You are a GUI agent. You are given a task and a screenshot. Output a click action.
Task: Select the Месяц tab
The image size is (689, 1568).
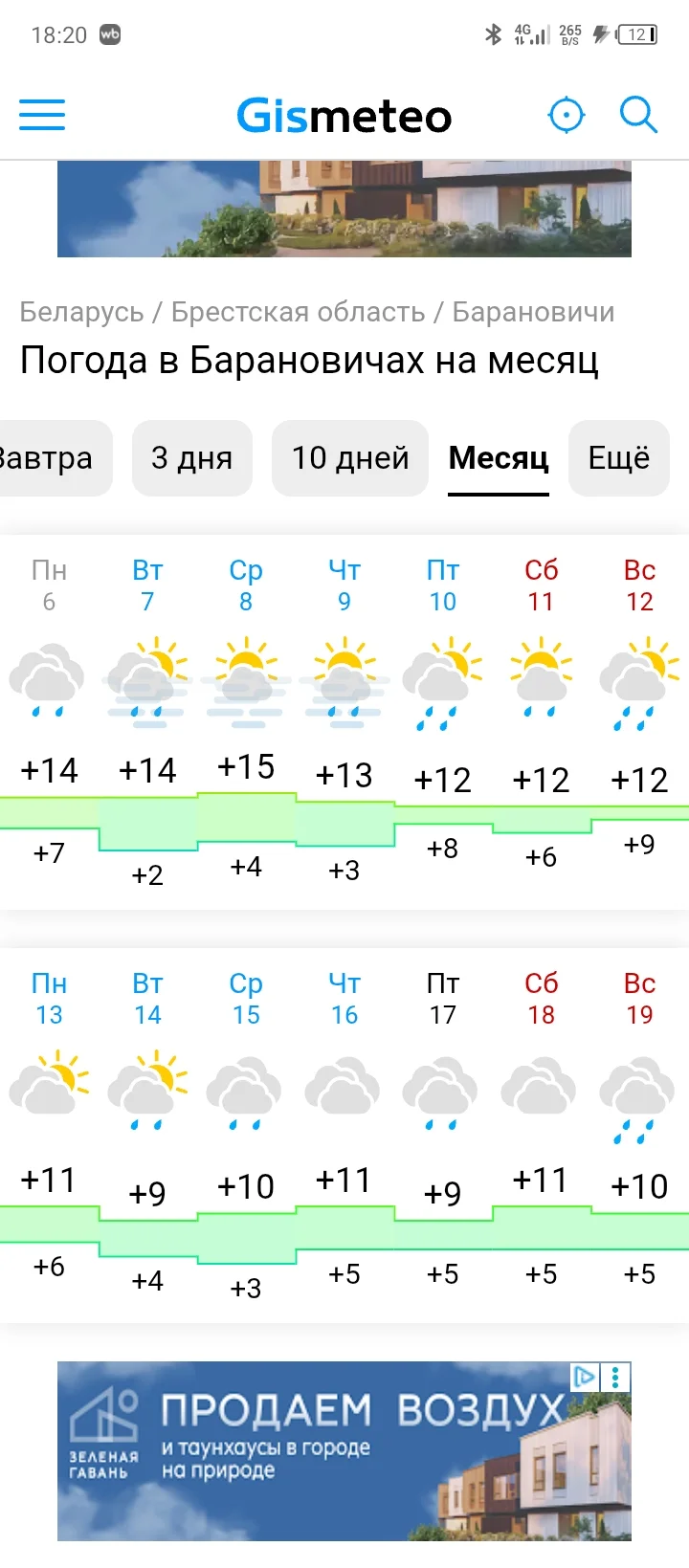499,458
